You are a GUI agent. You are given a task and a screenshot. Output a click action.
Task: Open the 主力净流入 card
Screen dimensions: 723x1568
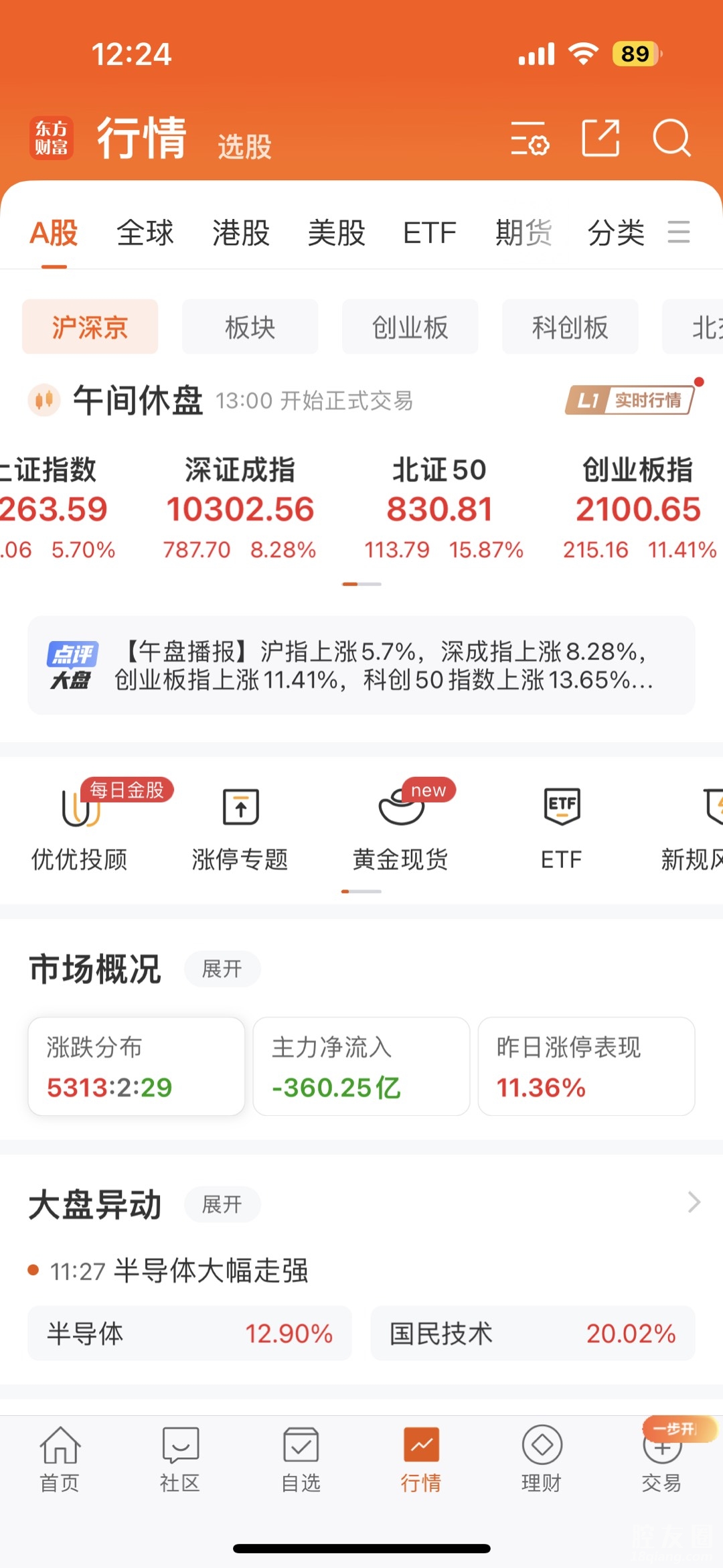pos(361,1066)
